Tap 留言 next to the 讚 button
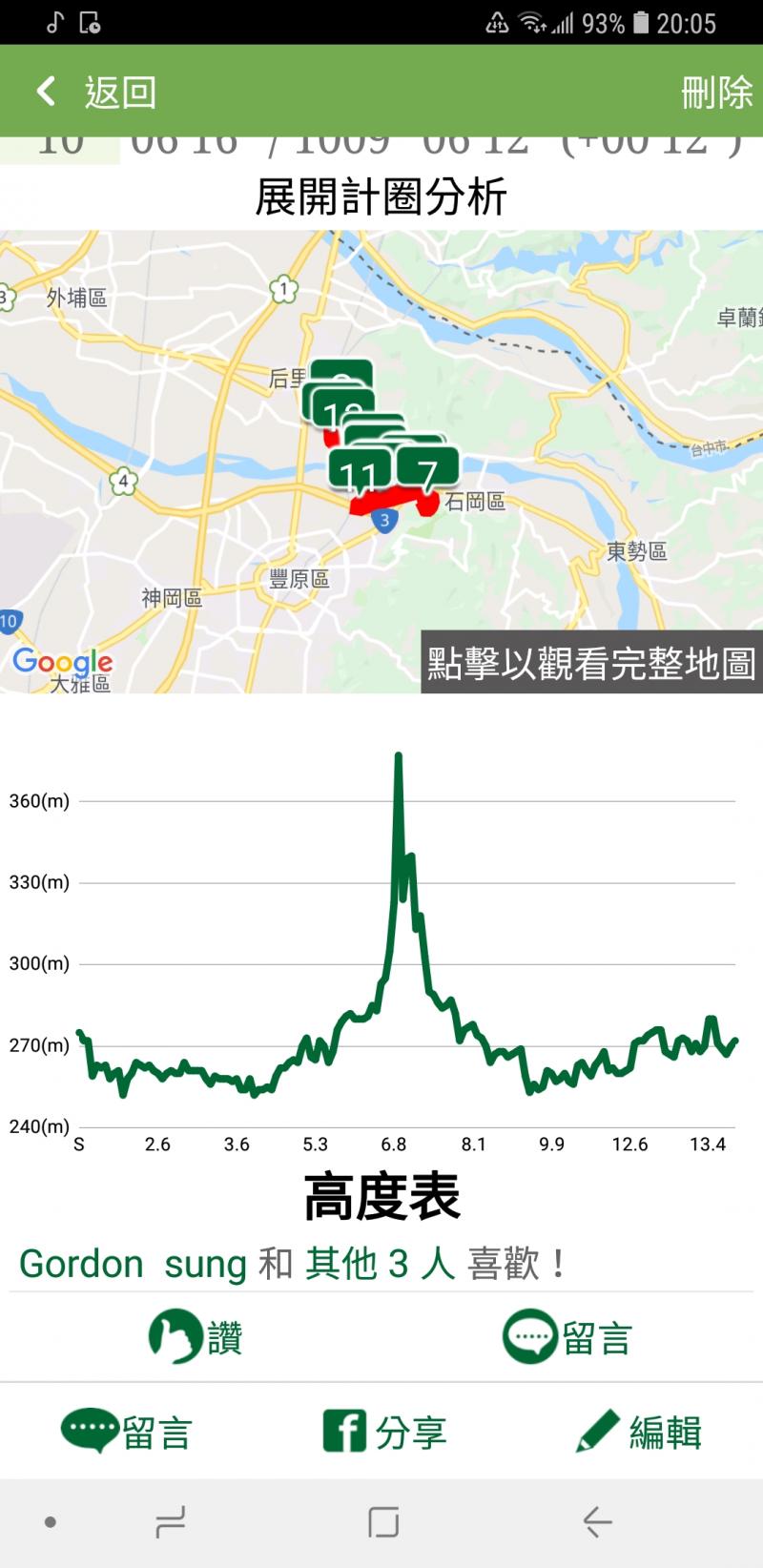 pyautogui.click(x=567, y=1336)
